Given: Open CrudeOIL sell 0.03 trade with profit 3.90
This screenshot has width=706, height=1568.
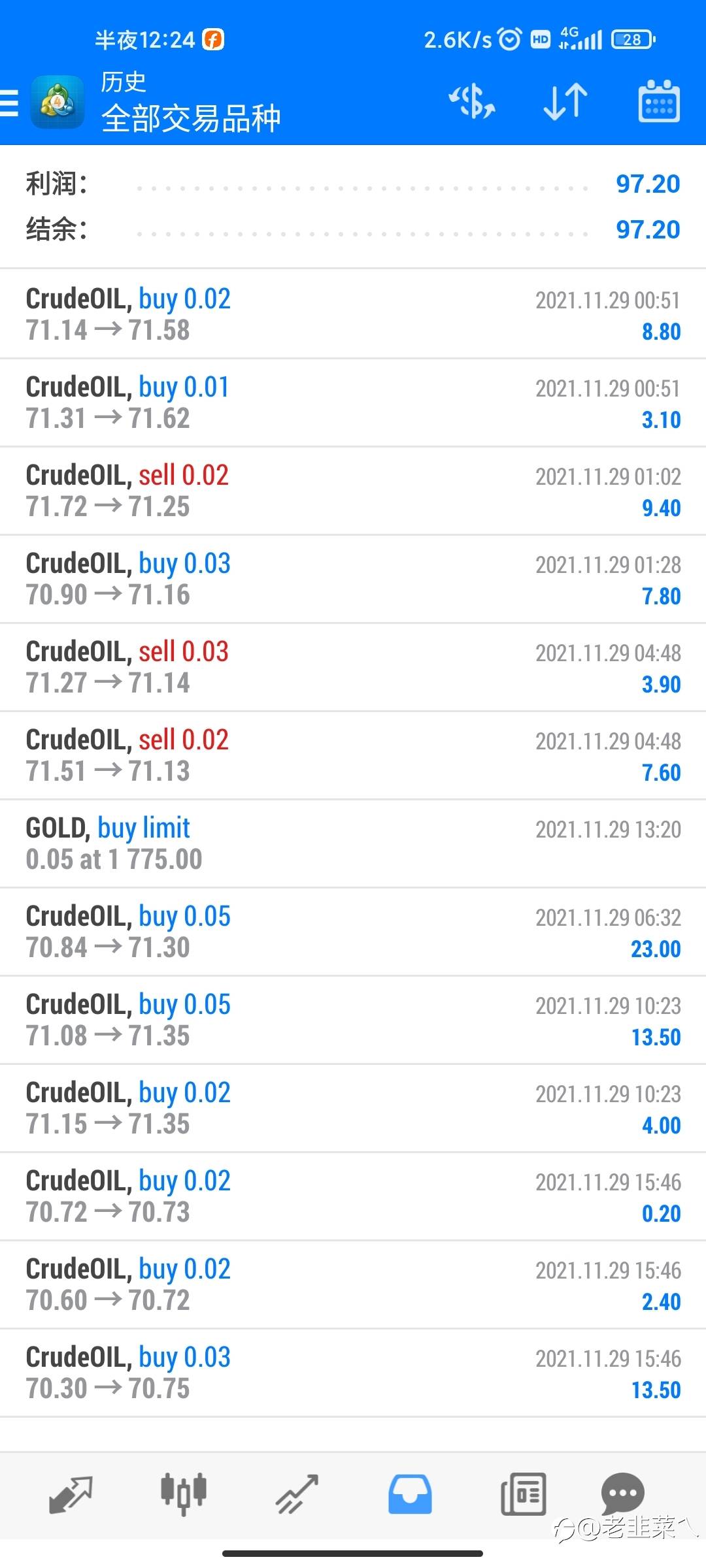Looking at the screenshot, I should click(353, 667).
